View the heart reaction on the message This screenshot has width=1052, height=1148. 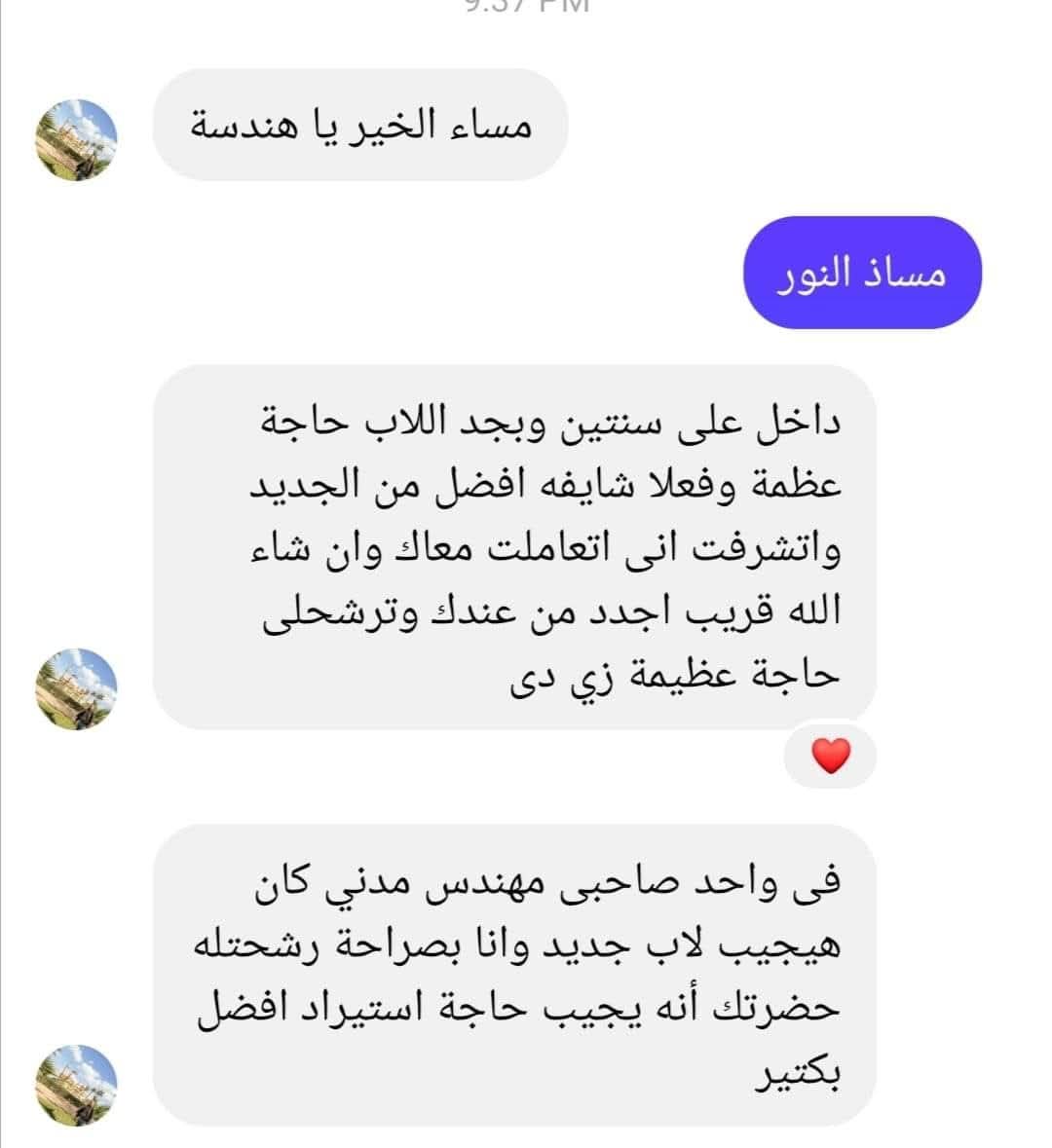click(x=830, y=755)
